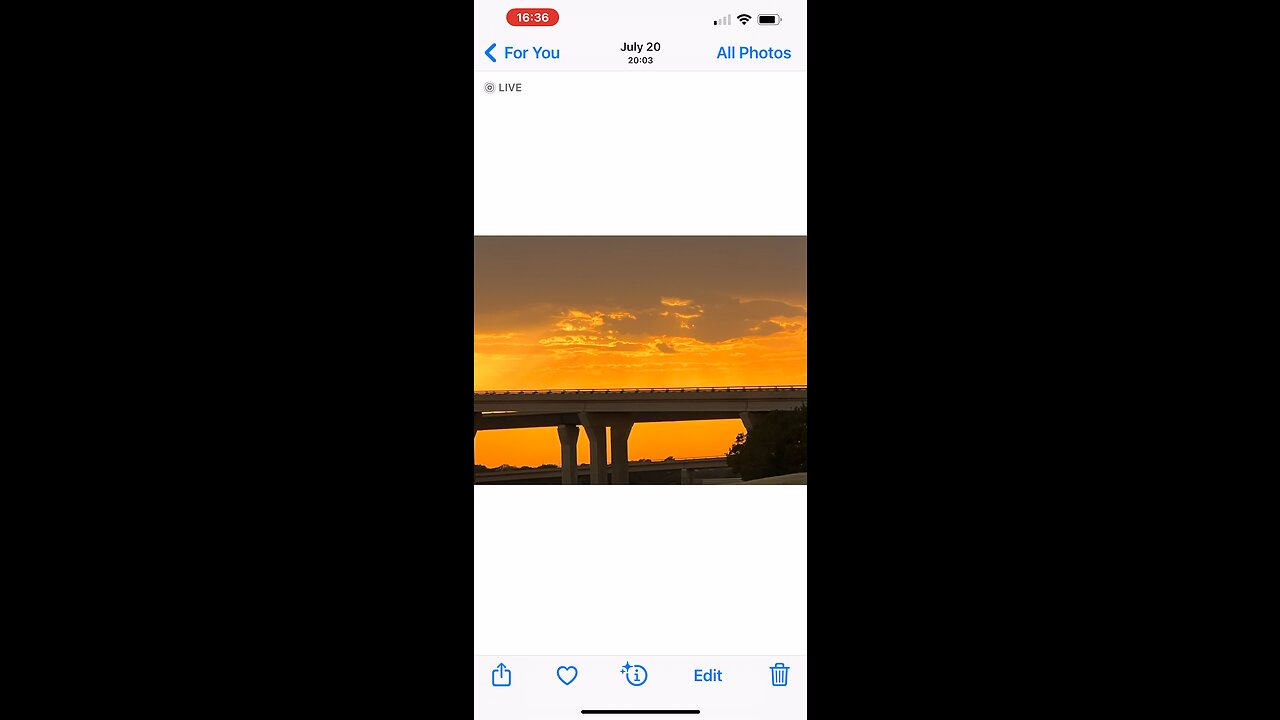Go back to For You
Screen dimensions: 1280x720
[x=522, y=53]
